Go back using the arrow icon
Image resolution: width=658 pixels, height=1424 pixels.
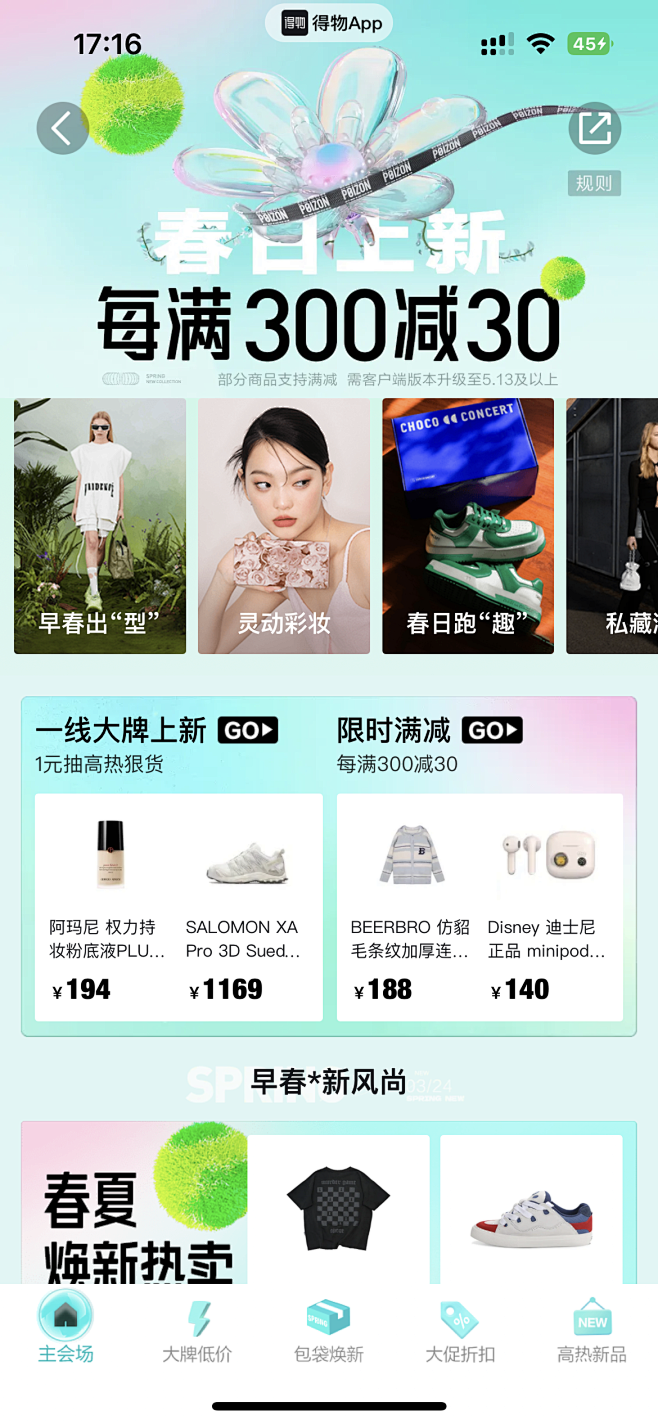(62, 128)
